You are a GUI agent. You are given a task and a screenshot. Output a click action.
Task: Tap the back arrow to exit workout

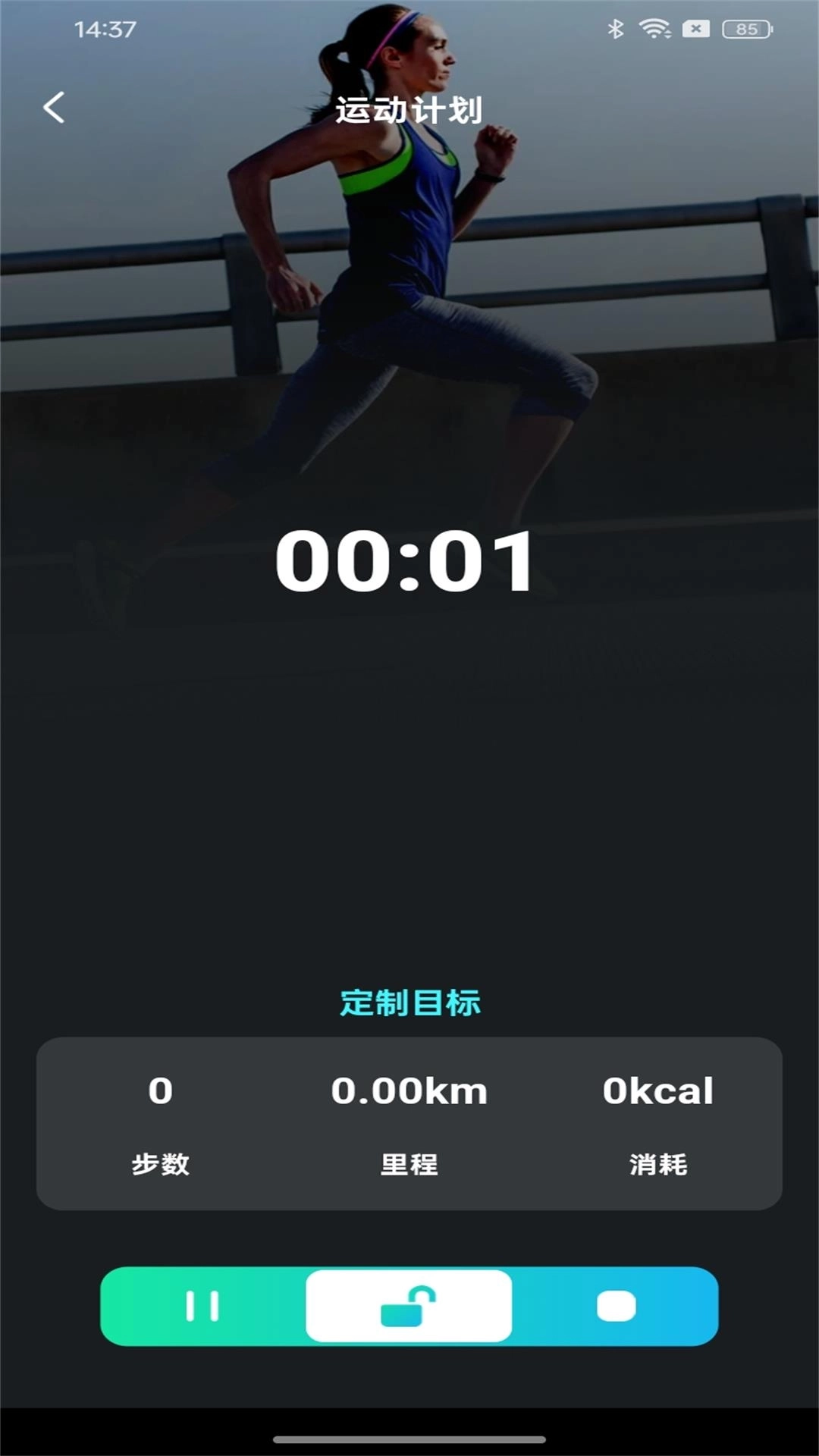53,108
